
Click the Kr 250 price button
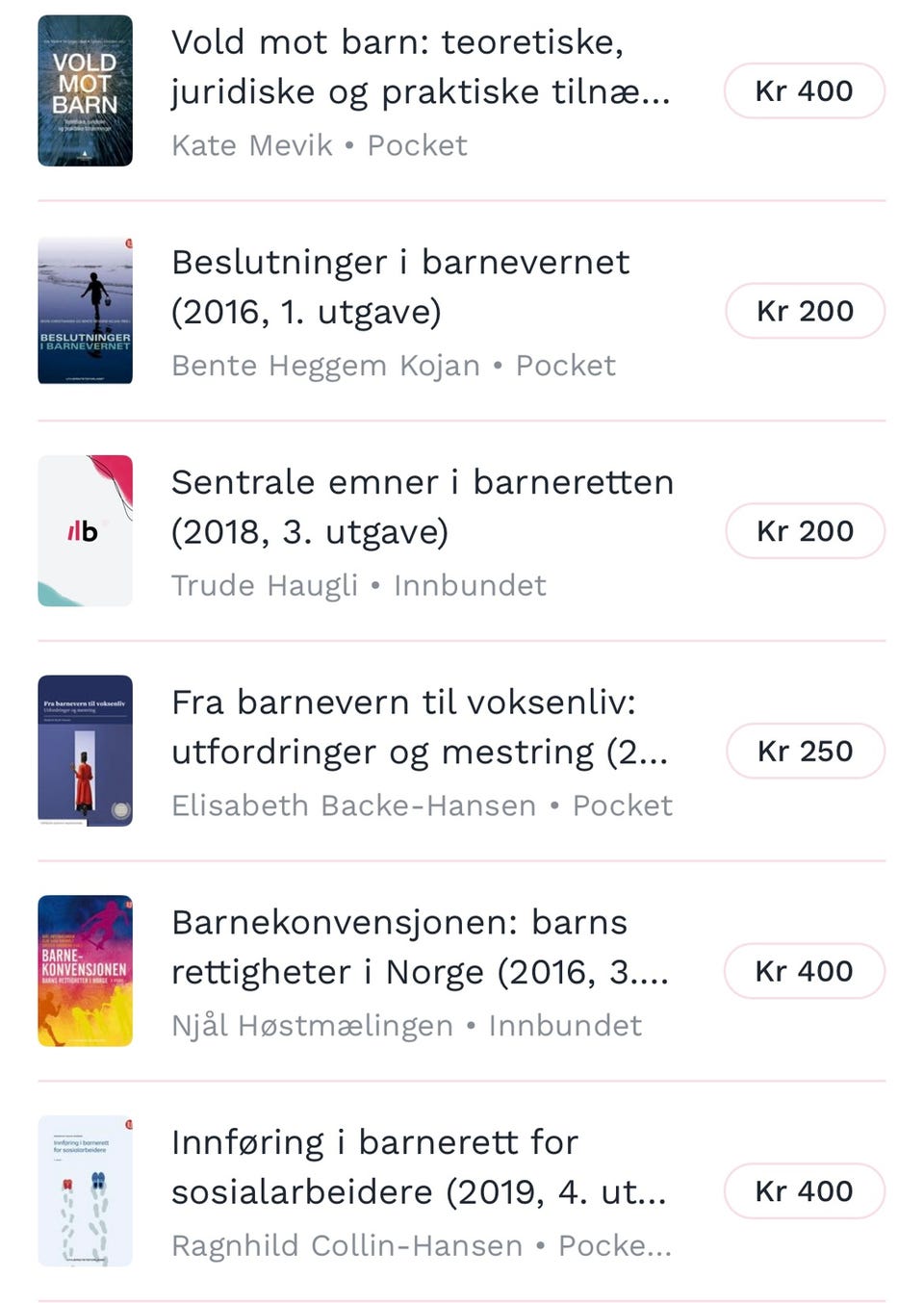[806, 751]
